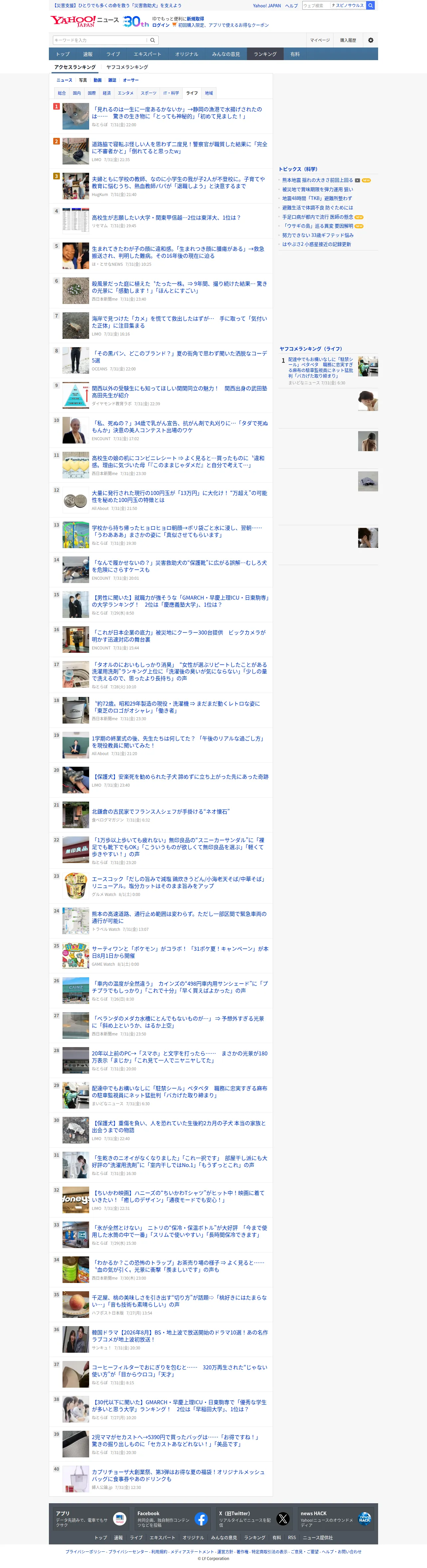Switch to the みんなの意見 navigation tab
Viewport: 427px width, 1568px height.
pos(225,54)
